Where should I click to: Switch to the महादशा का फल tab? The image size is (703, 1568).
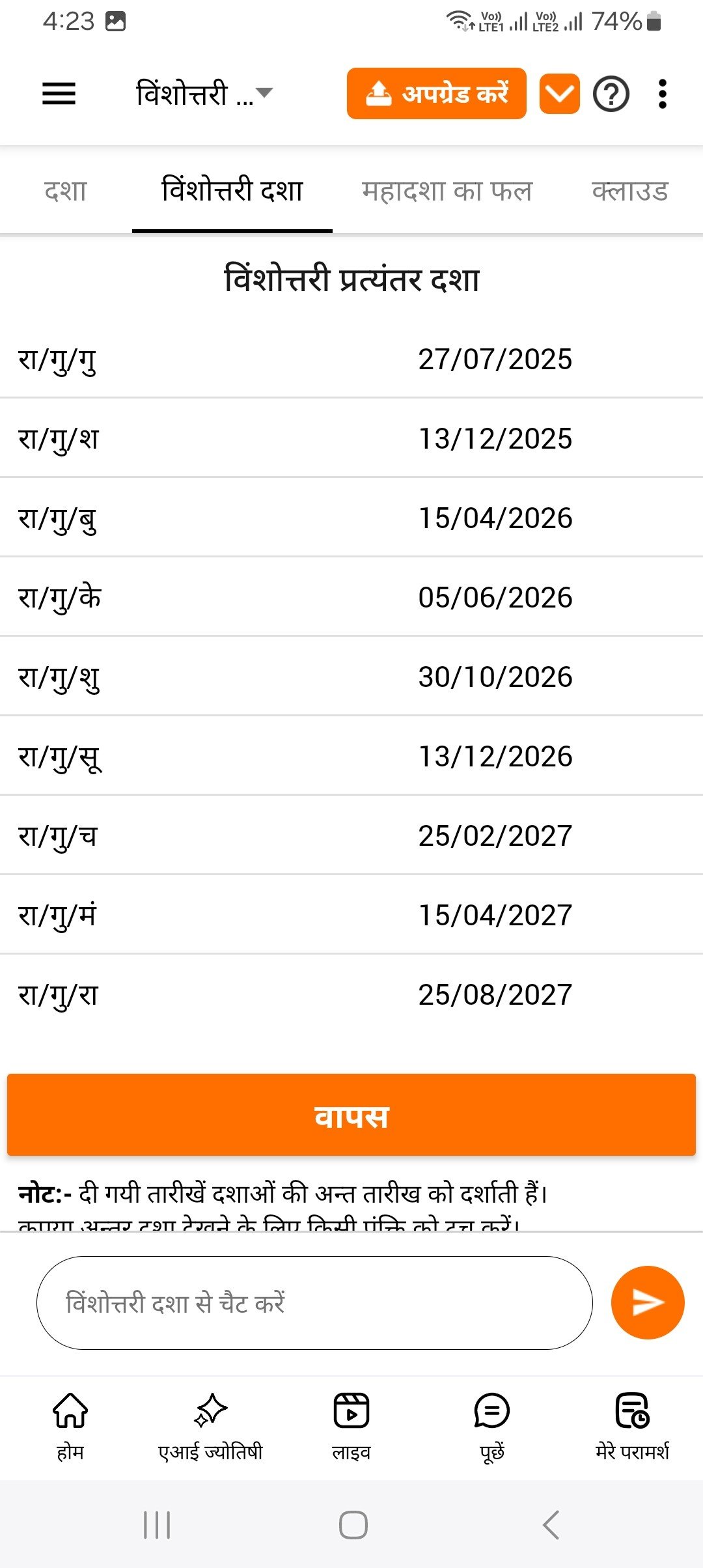[x=447, y=191]
